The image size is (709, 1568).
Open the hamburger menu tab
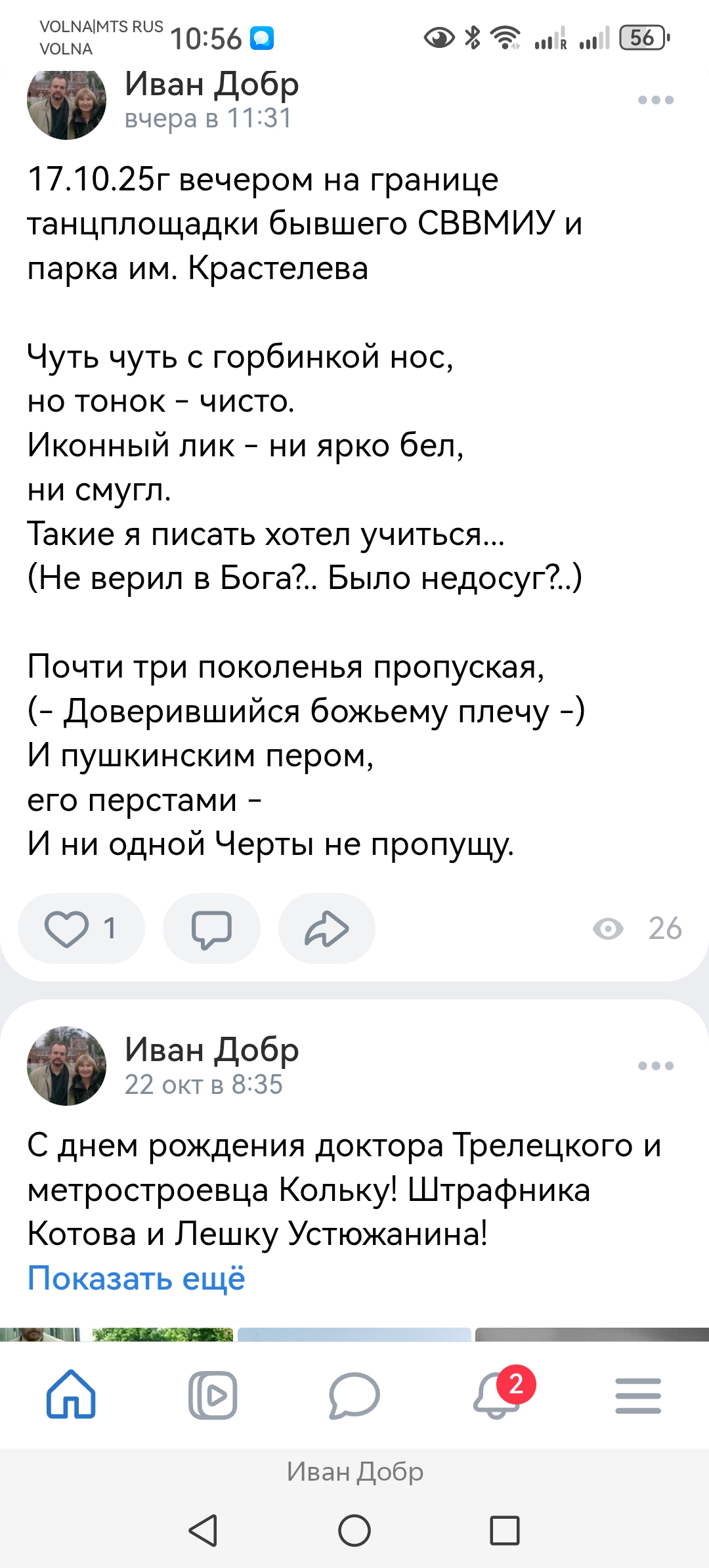[x=638, y=1395]
